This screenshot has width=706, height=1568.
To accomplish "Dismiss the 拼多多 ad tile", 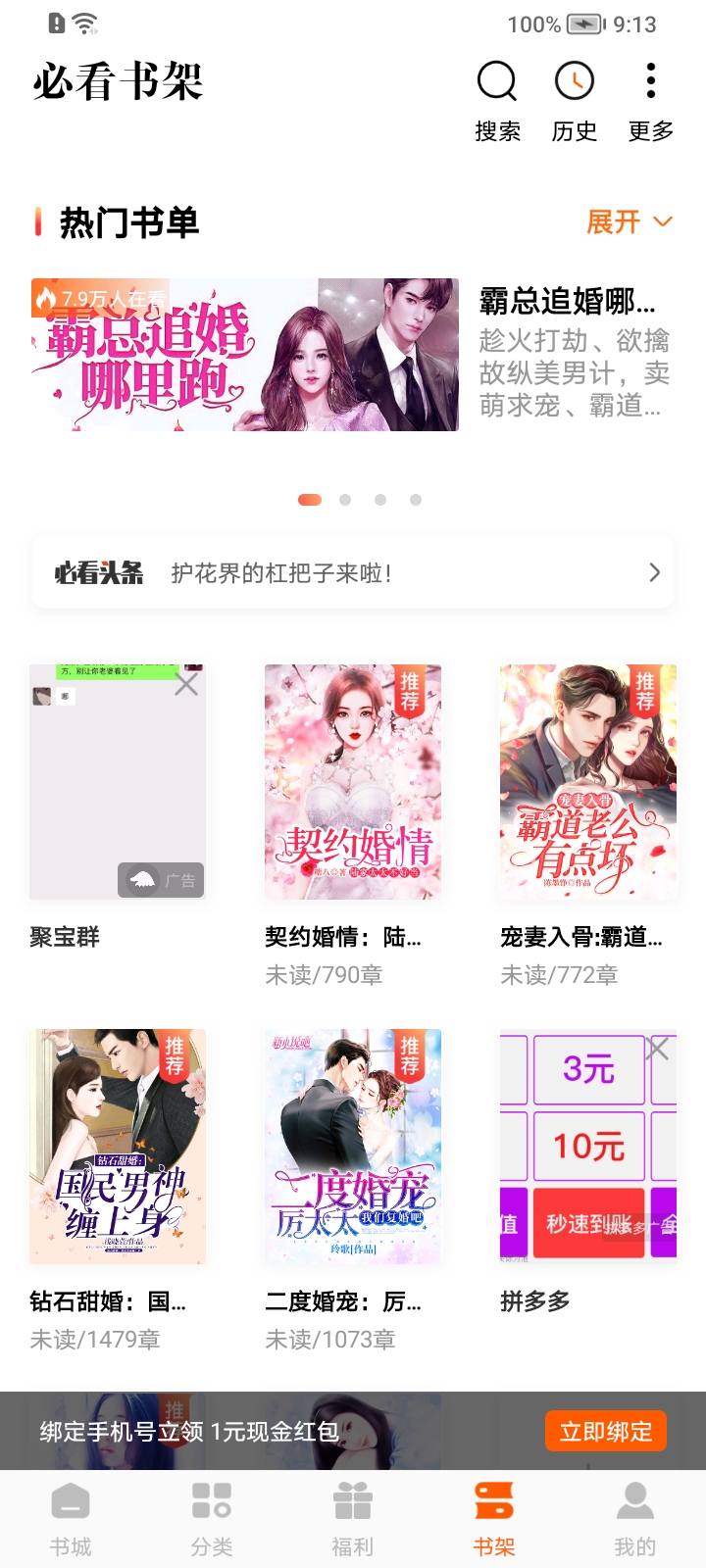I will coord(657,1048).
